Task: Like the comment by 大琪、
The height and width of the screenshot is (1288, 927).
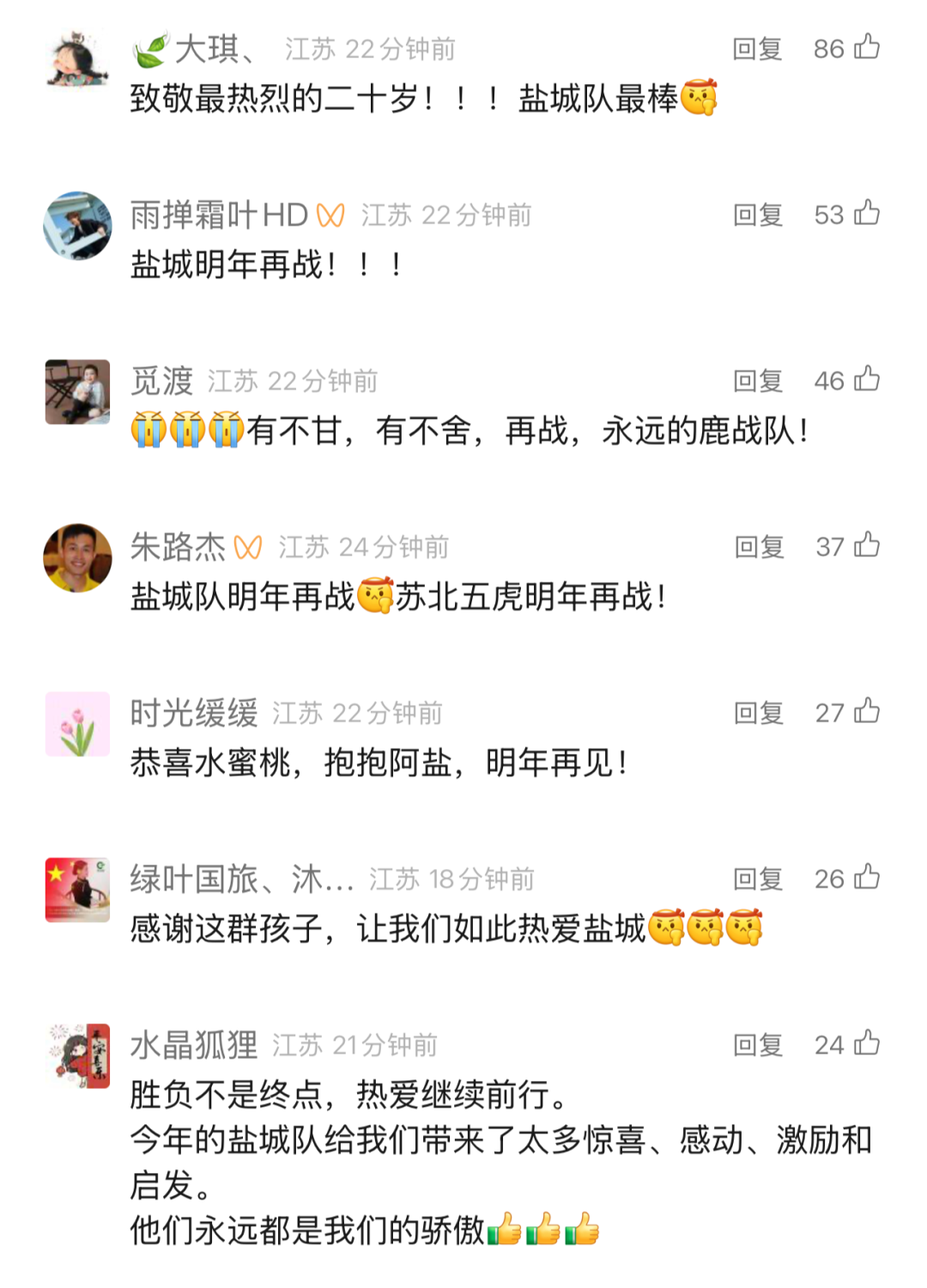Action: coord(867,47)
